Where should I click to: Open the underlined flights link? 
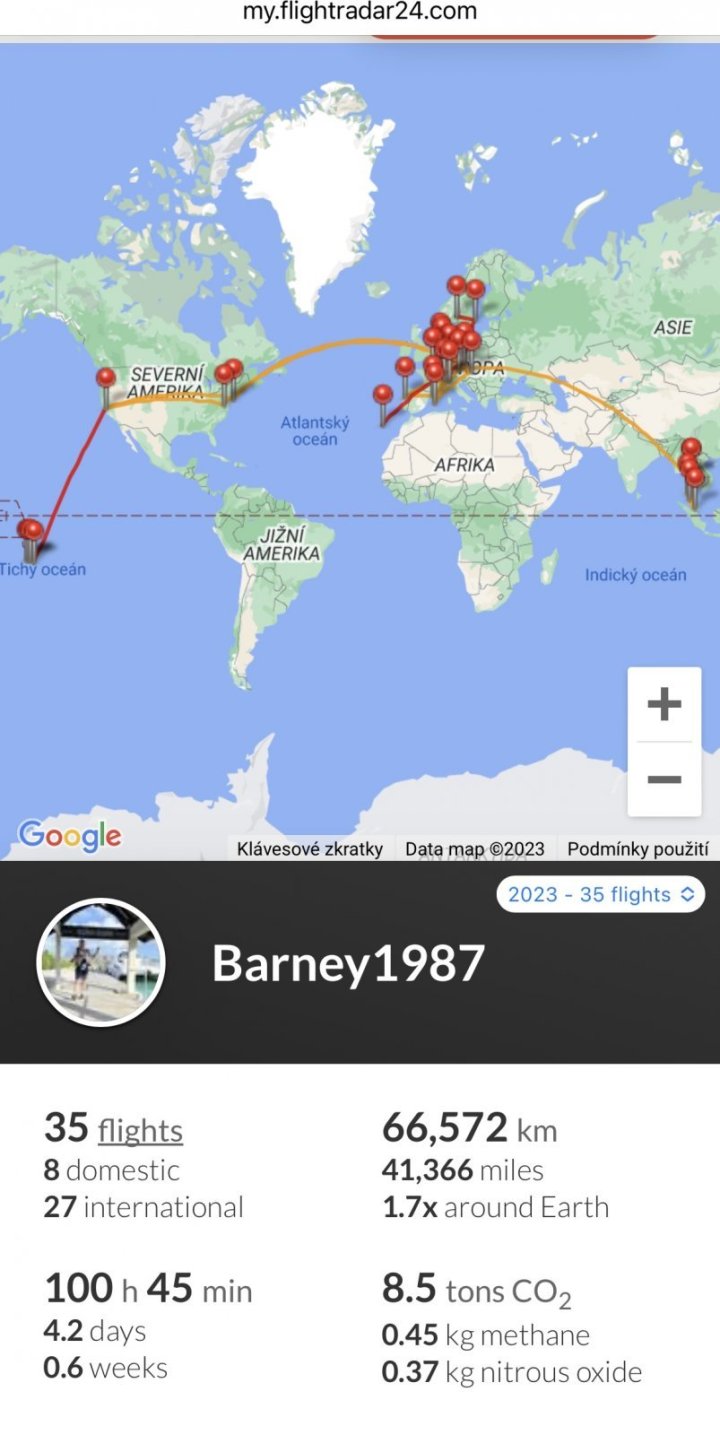point(140,1131)
